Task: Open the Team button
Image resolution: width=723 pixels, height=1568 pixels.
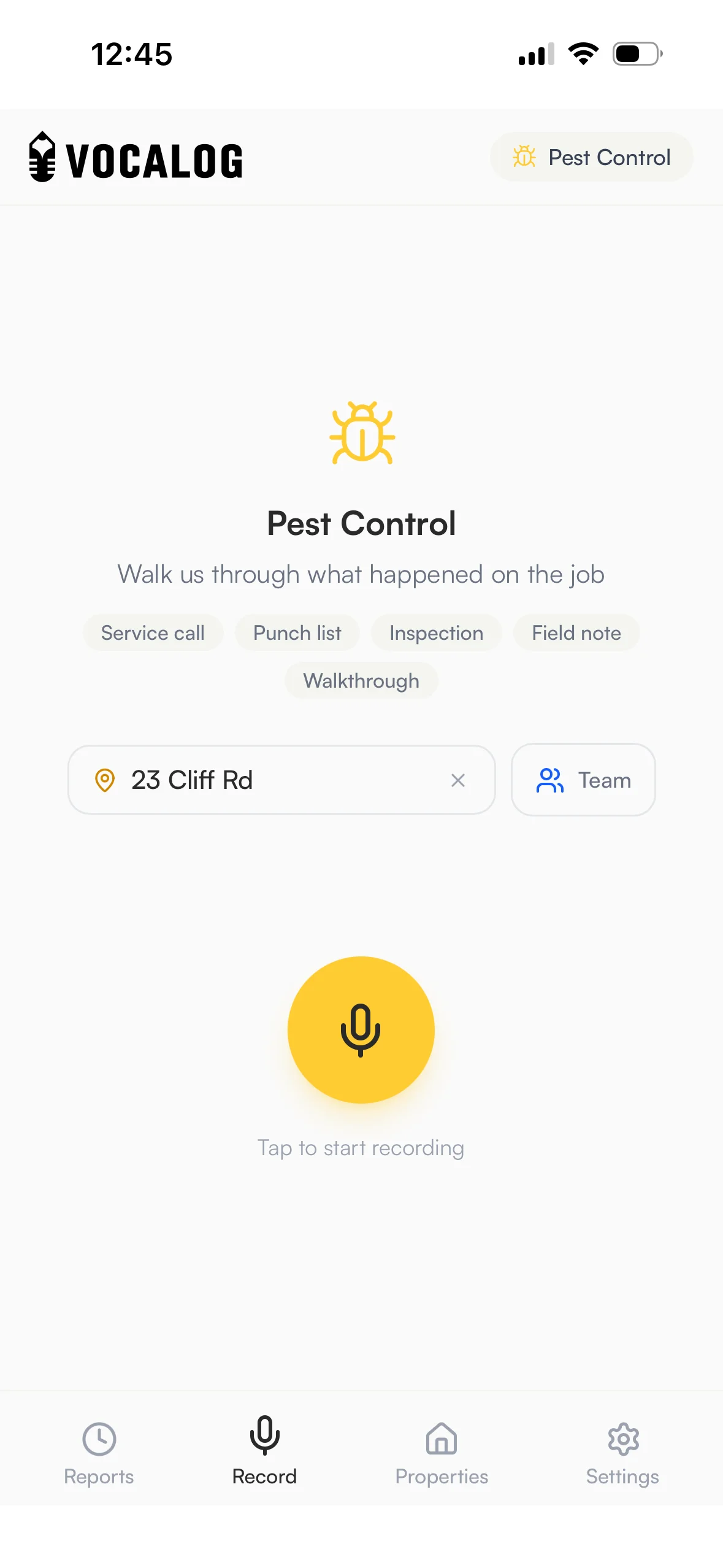Action: pyautogui.click(x=583, y=780)
